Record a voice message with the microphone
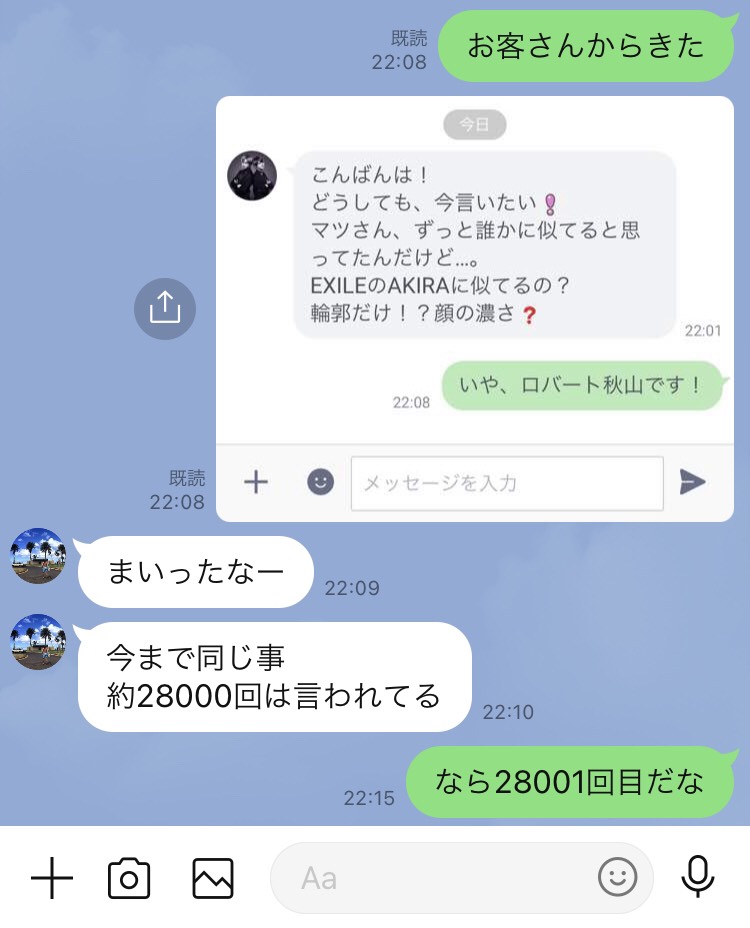 point(697,877)
